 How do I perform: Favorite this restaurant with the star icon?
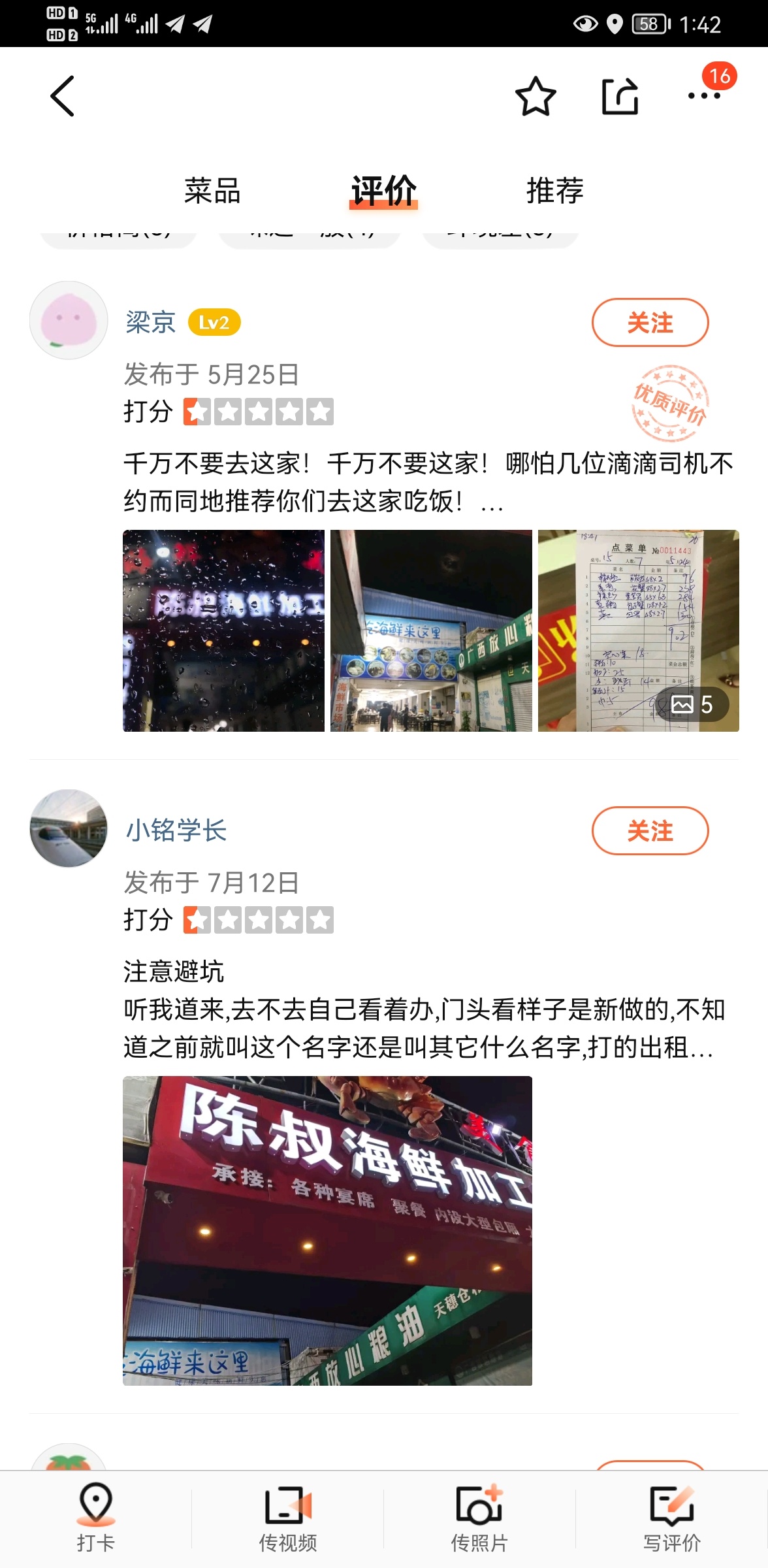click(x=536, y=96)
